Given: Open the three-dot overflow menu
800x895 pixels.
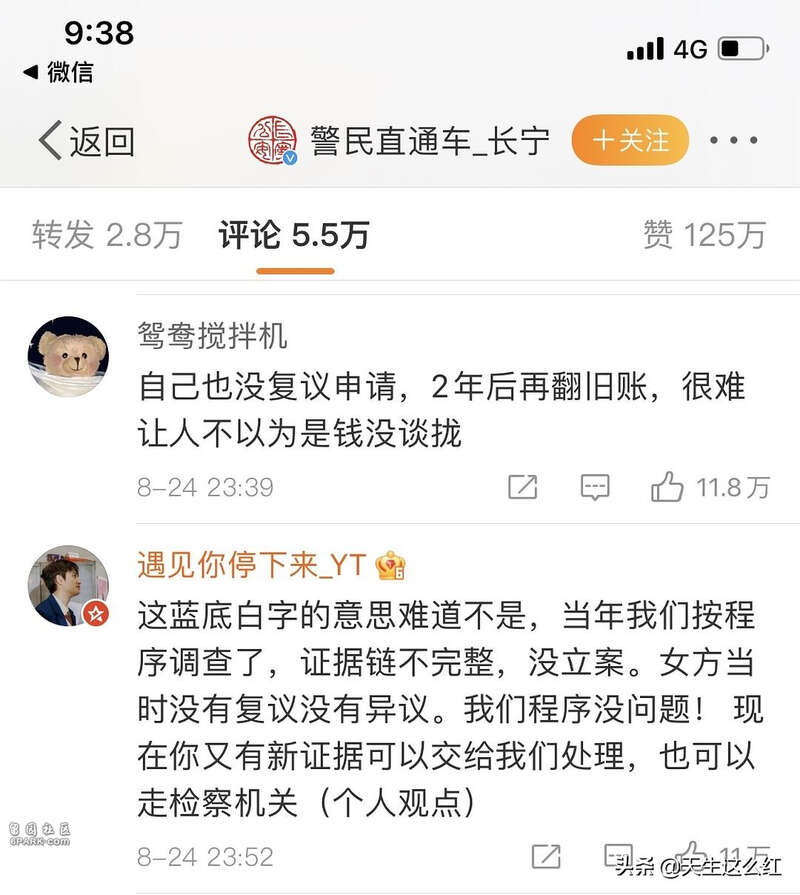Looking at the screenshot, I should tap(733, 141).
